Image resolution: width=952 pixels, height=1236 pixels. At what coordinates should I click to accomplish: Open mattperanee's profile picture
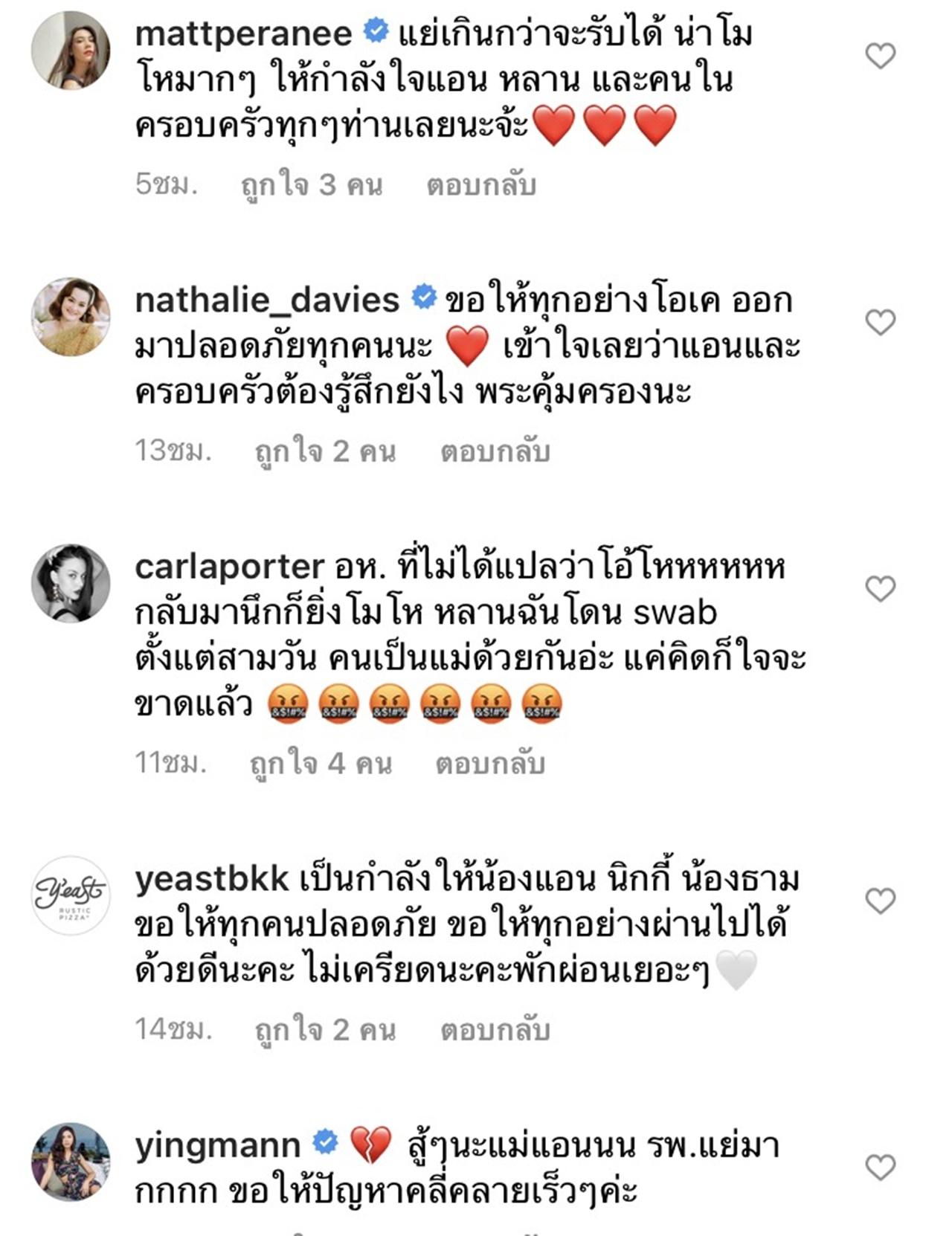(71, 51)
